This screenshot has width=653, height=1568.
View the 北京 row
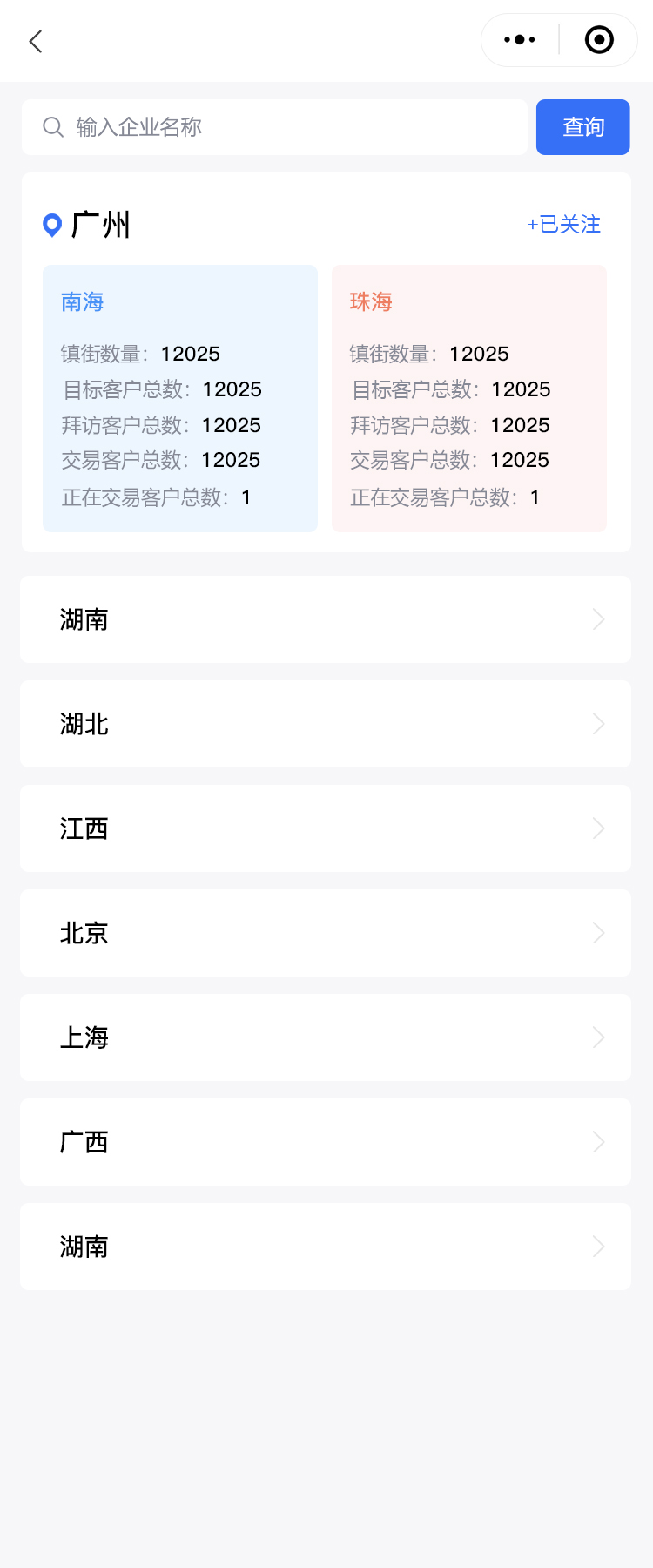(x=326, y=933)
